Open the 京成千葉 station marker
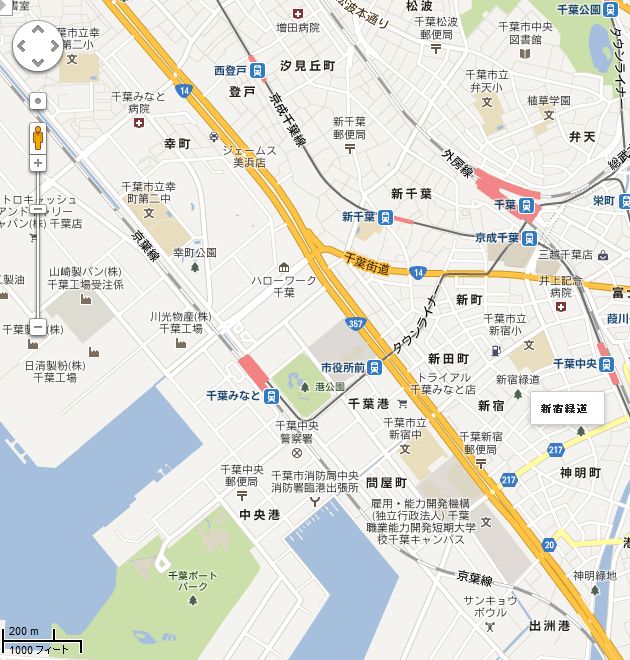The width and height of the screenshot is (630, 660). tap(530, 238)
